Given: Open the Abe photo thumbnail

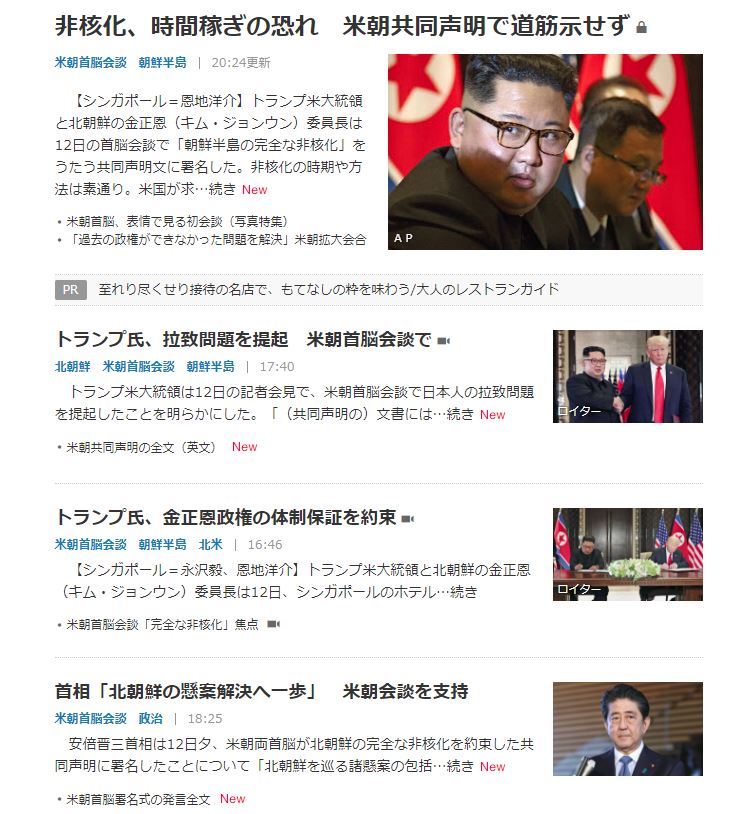Looking at the screenshot, I should [x=628, y=729].
